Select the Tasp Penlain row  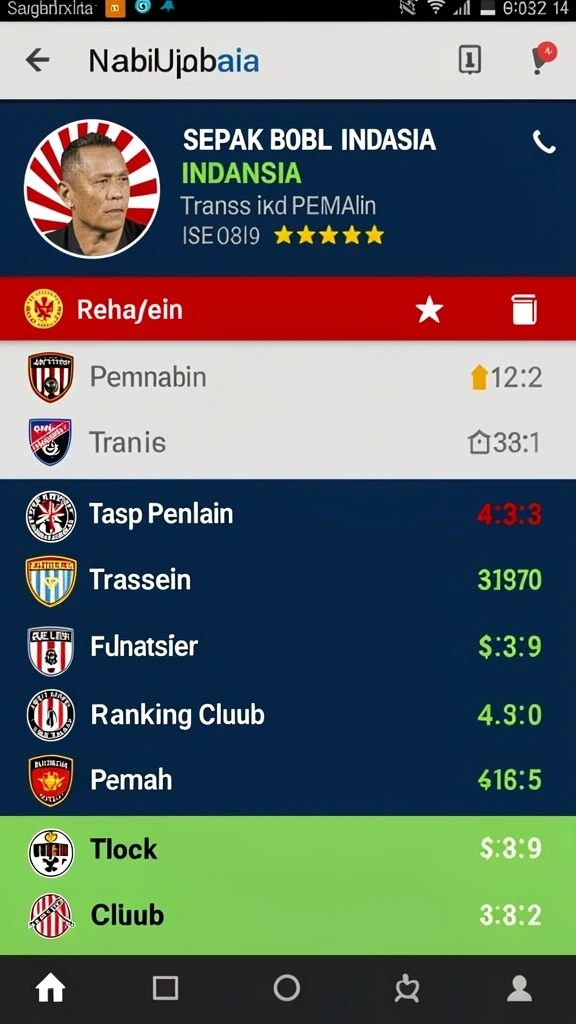click(288, 515)
